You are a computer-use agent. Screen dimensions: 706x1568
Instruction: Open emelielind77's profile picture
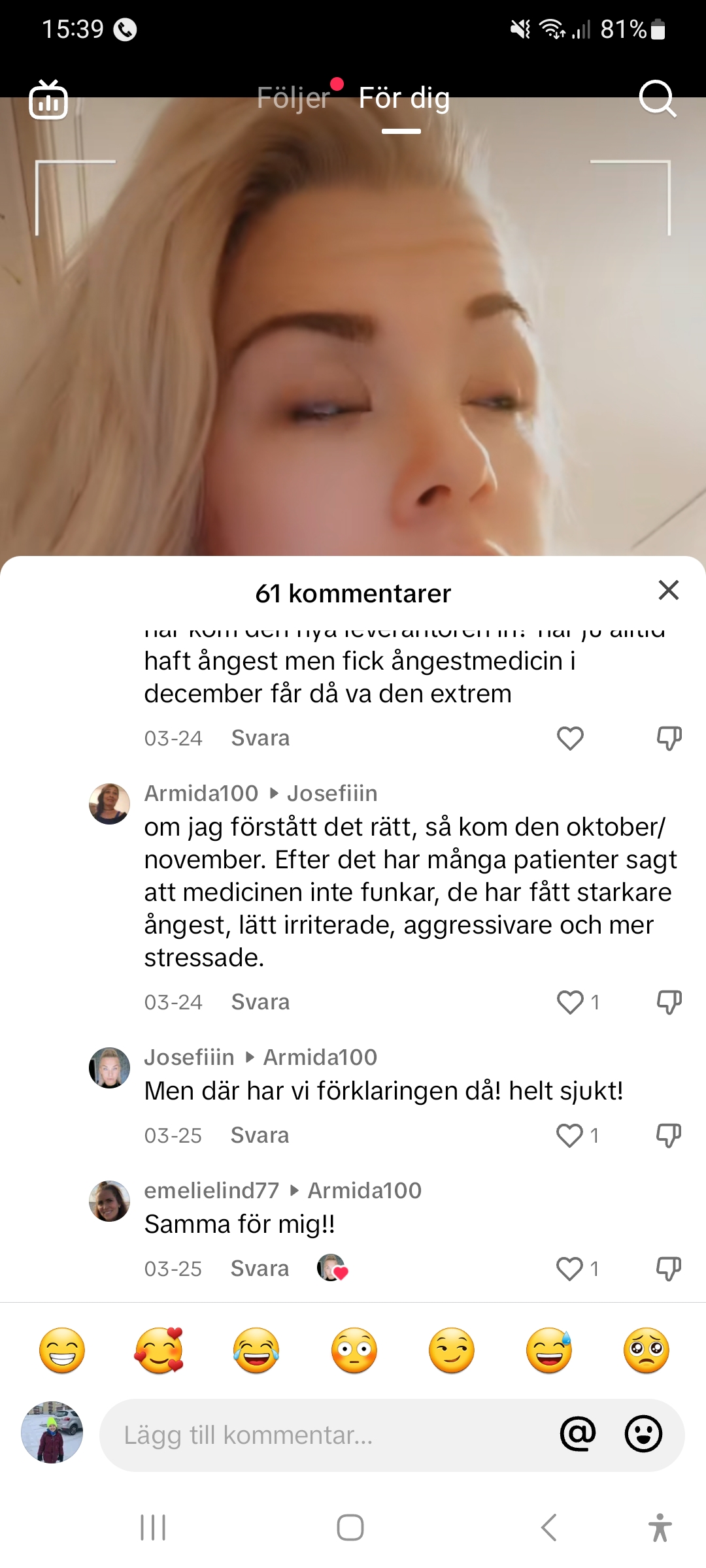click(x=109, y=1201)
